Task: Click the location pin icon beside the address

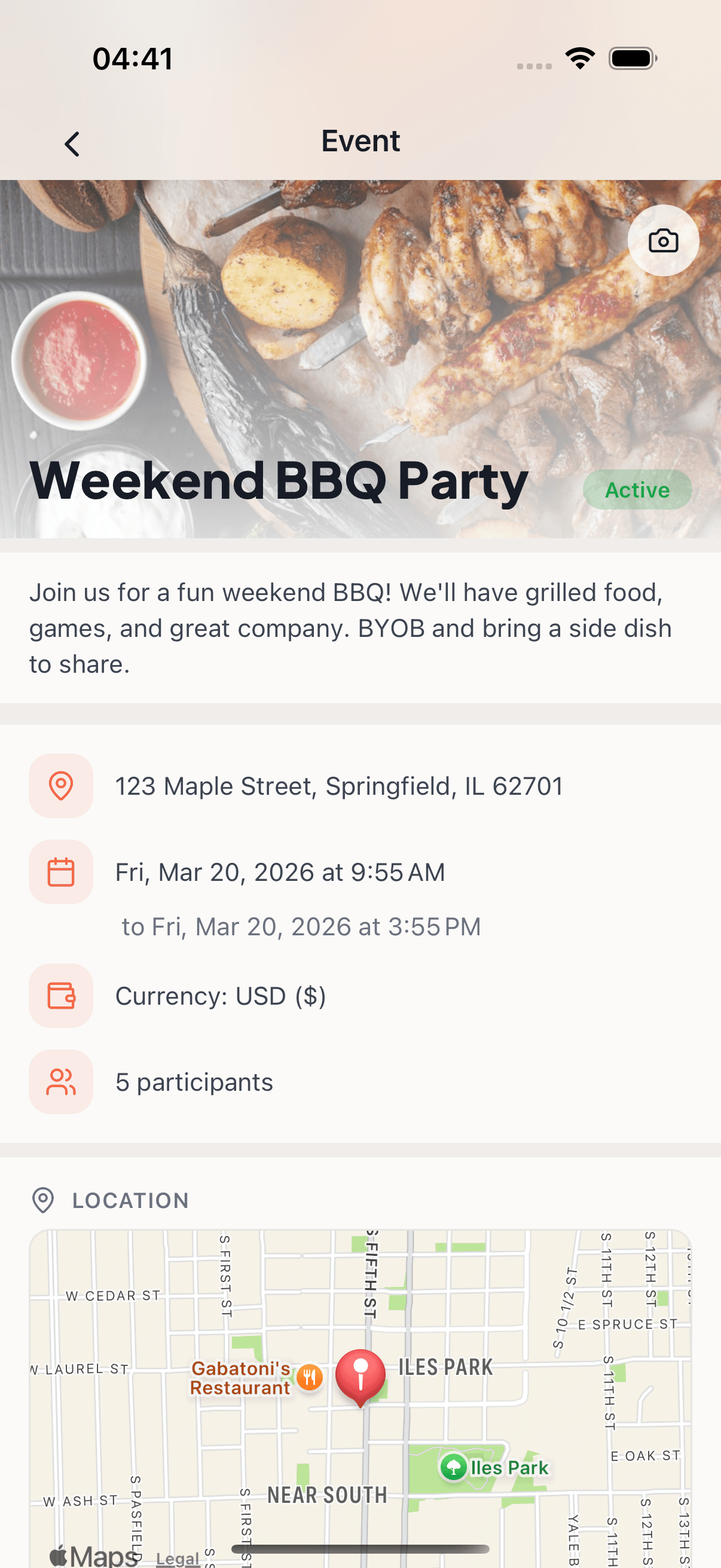Action: pos(61,785)
